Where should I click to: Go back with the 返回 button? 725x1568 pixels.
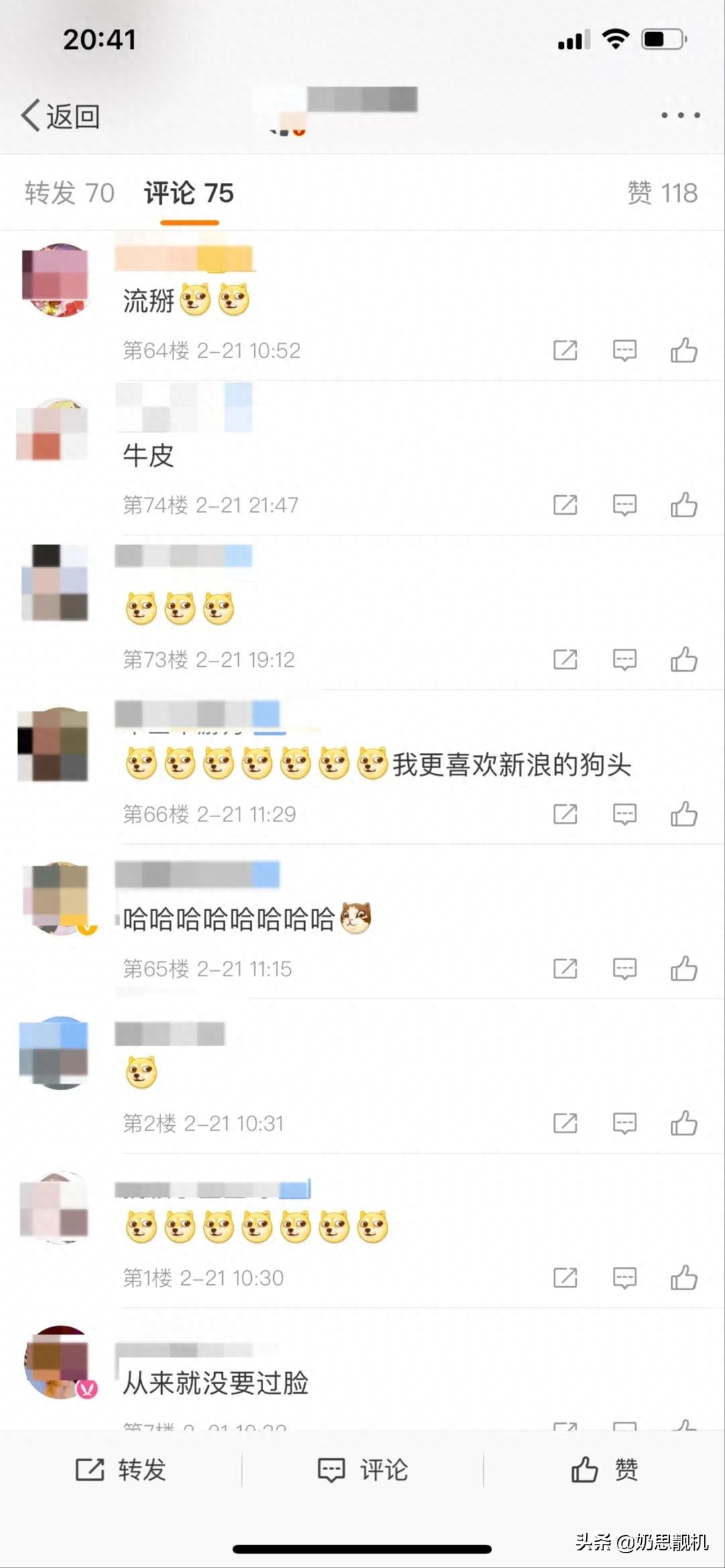point(60,116)
